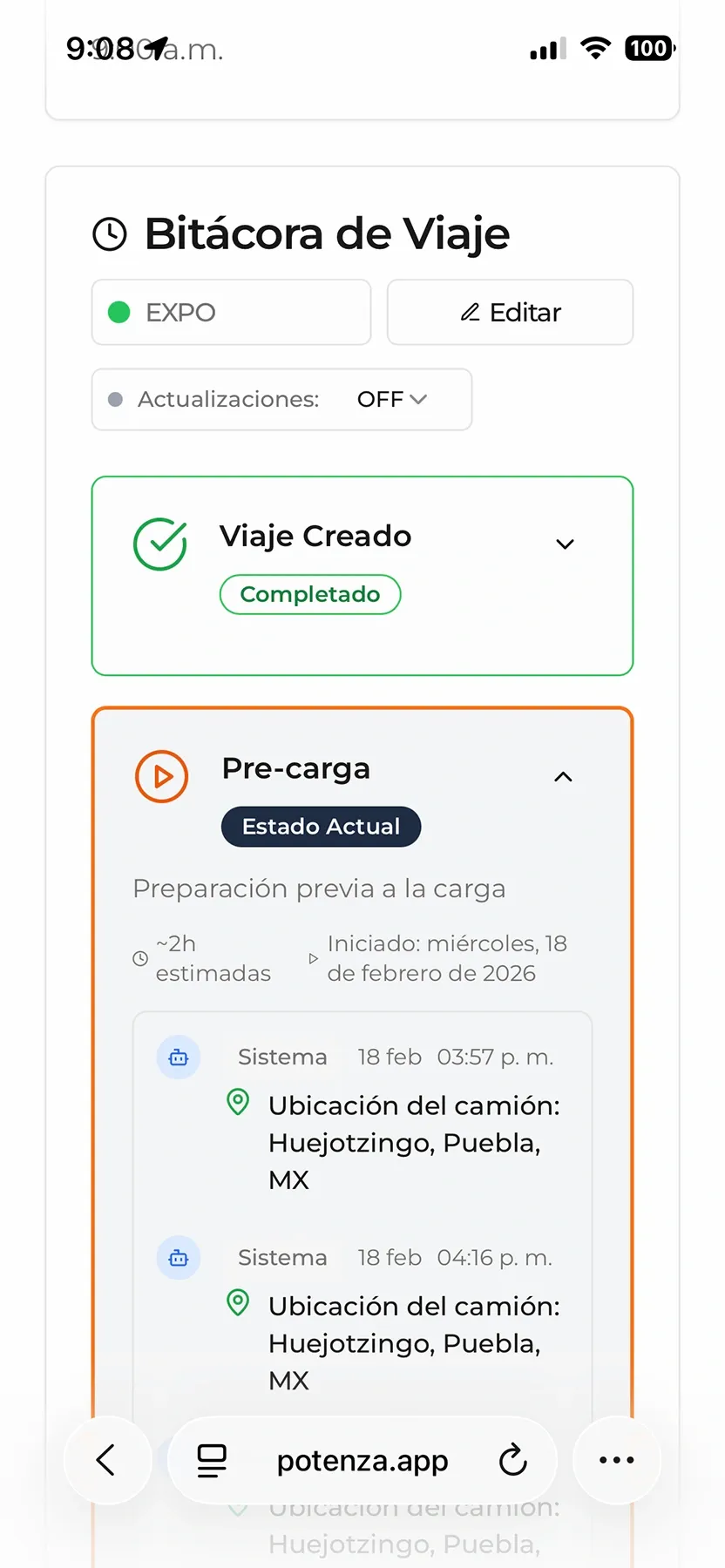This screenshot has width=725, height=1568.
Task: Go back in the browser
Action: (x=106, y=1460)
